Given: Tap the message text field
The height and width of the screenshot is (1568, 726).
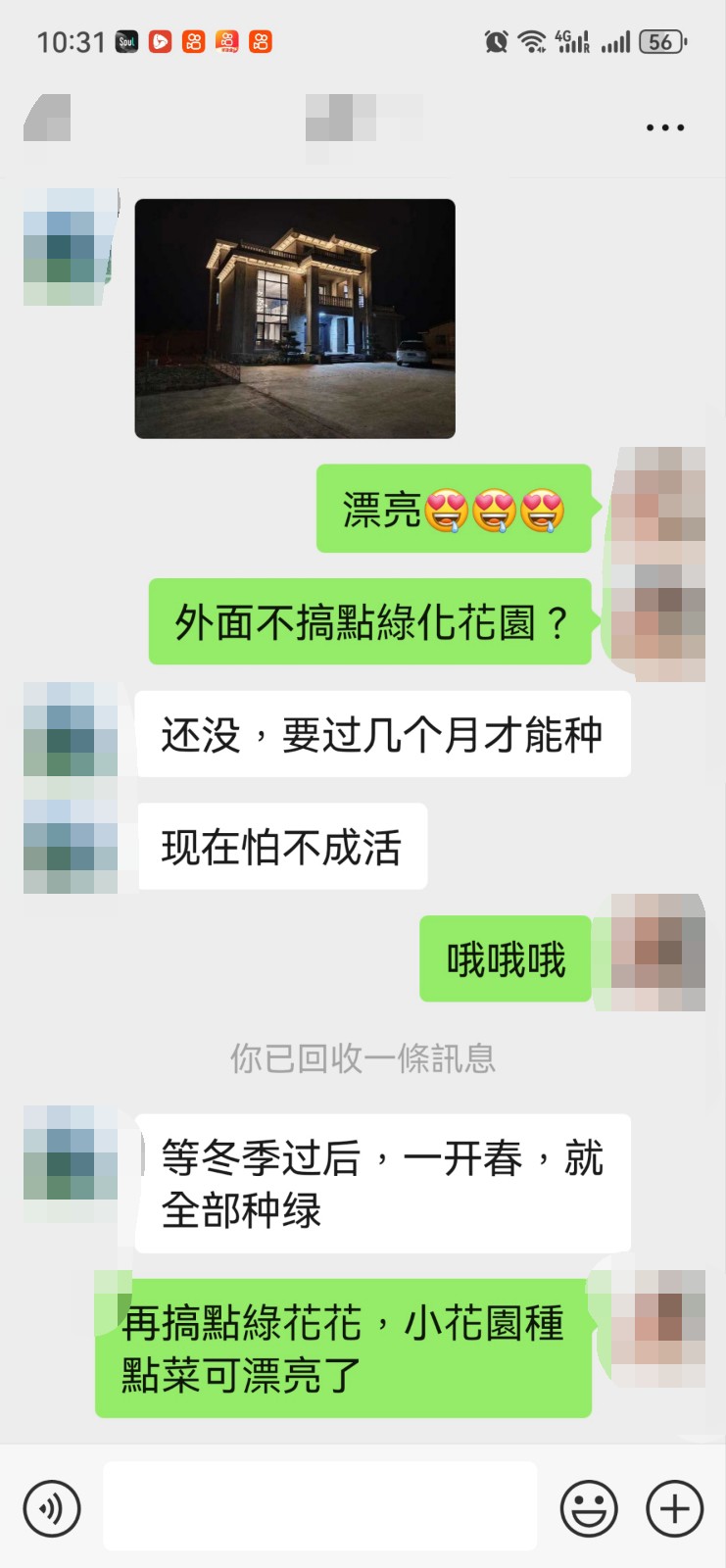Looking at the screenshot, I should [x=320, y=1506].
